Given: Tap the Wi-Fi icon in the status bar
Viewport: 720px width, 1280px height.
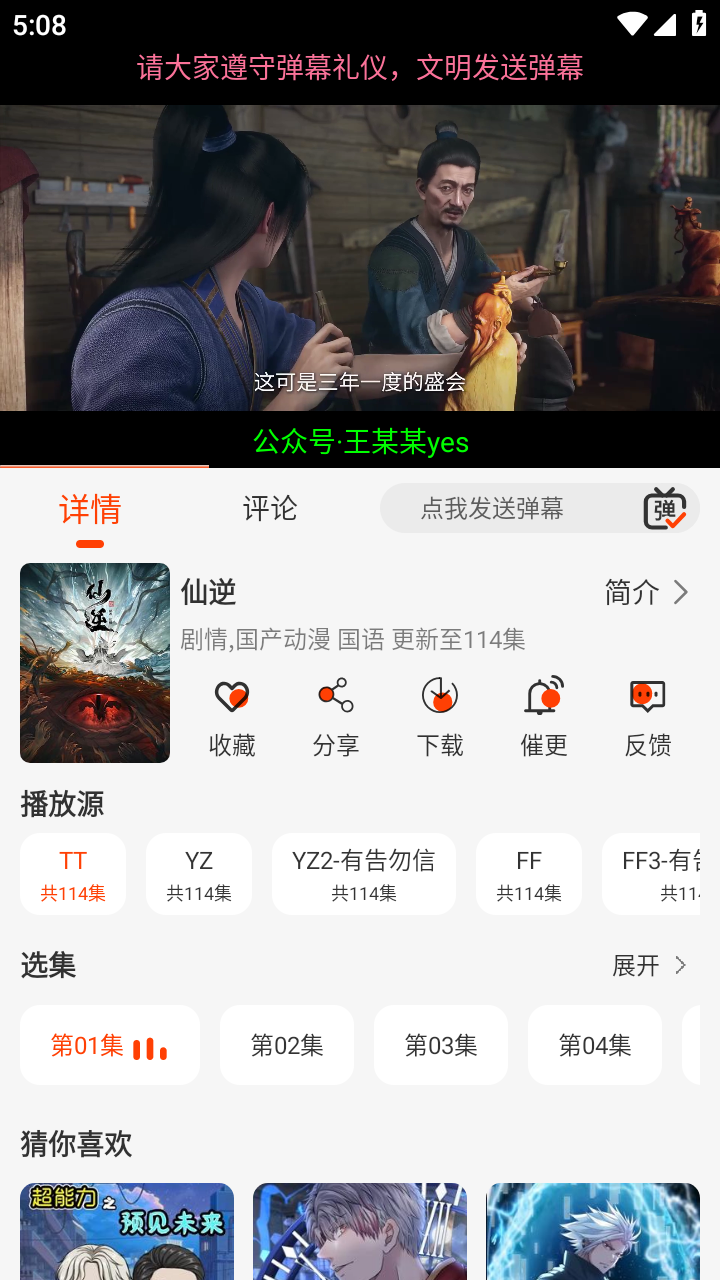Looking at the screenshot, I should point(632,25).
